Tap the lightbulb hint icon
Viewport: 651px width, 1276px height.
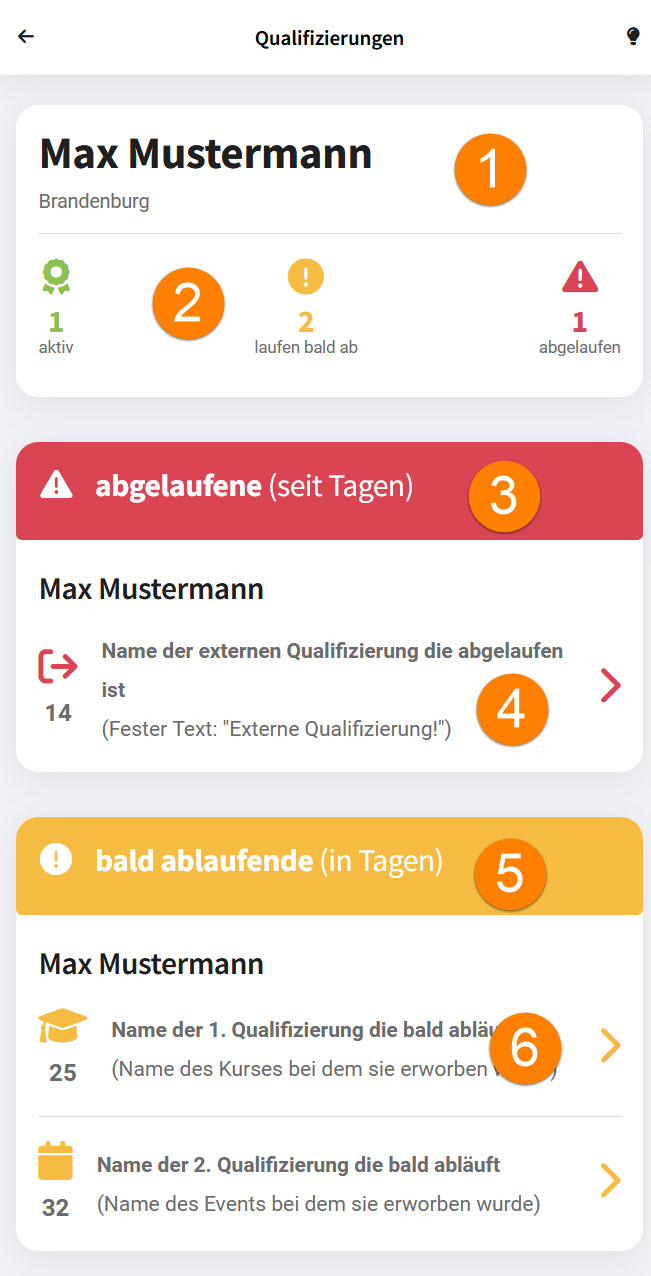click(x=632, y=37)
